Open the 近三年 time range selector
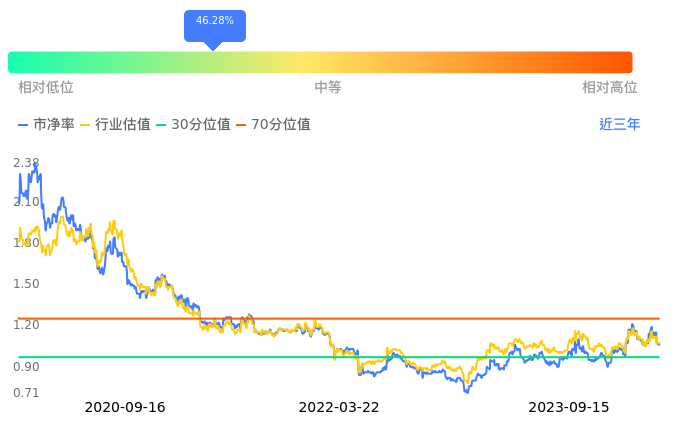Viewport: 686px width, 442px height. 619,124
